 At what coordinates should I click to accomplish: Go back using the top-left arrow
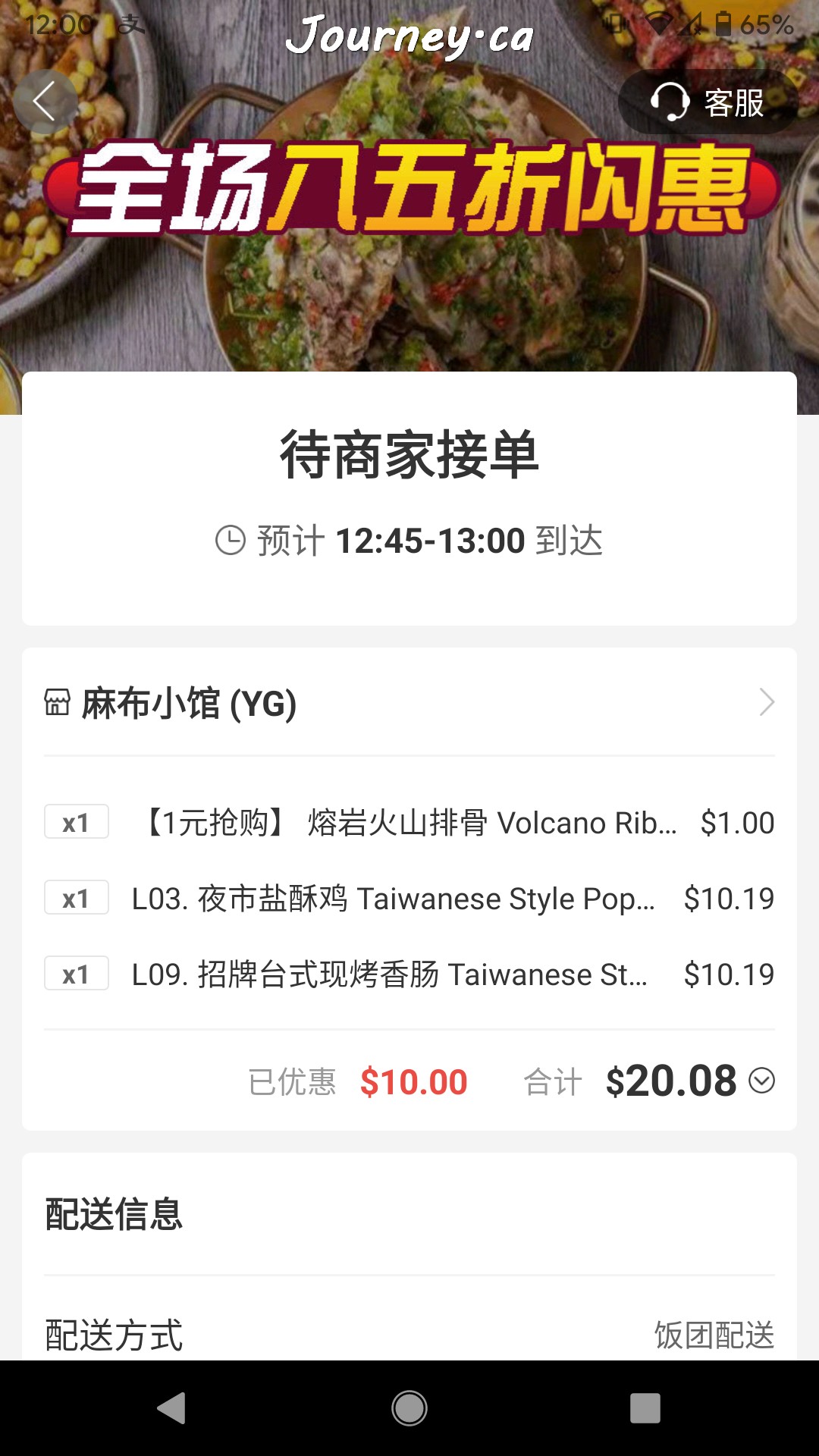click(45, 102)
